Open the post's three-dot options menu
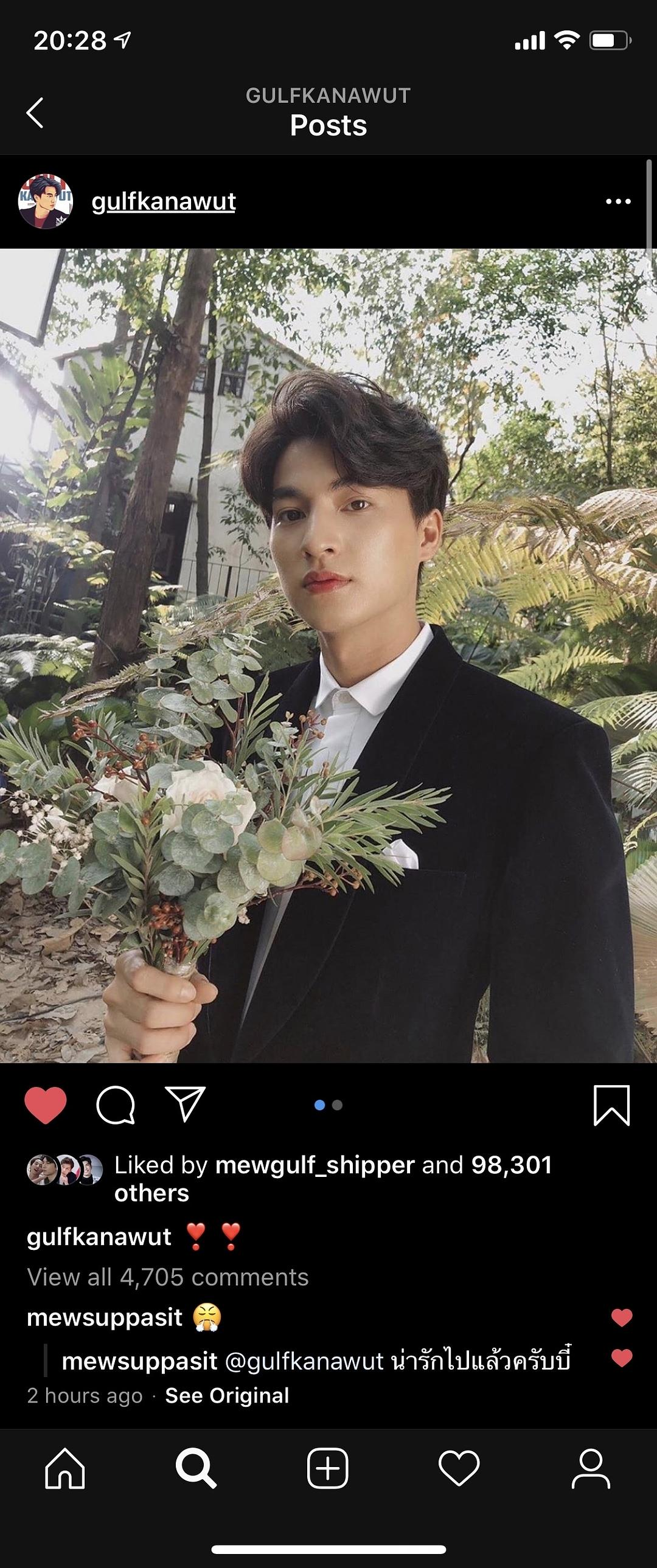This screenshot has height=1568, width=657. 617,201
